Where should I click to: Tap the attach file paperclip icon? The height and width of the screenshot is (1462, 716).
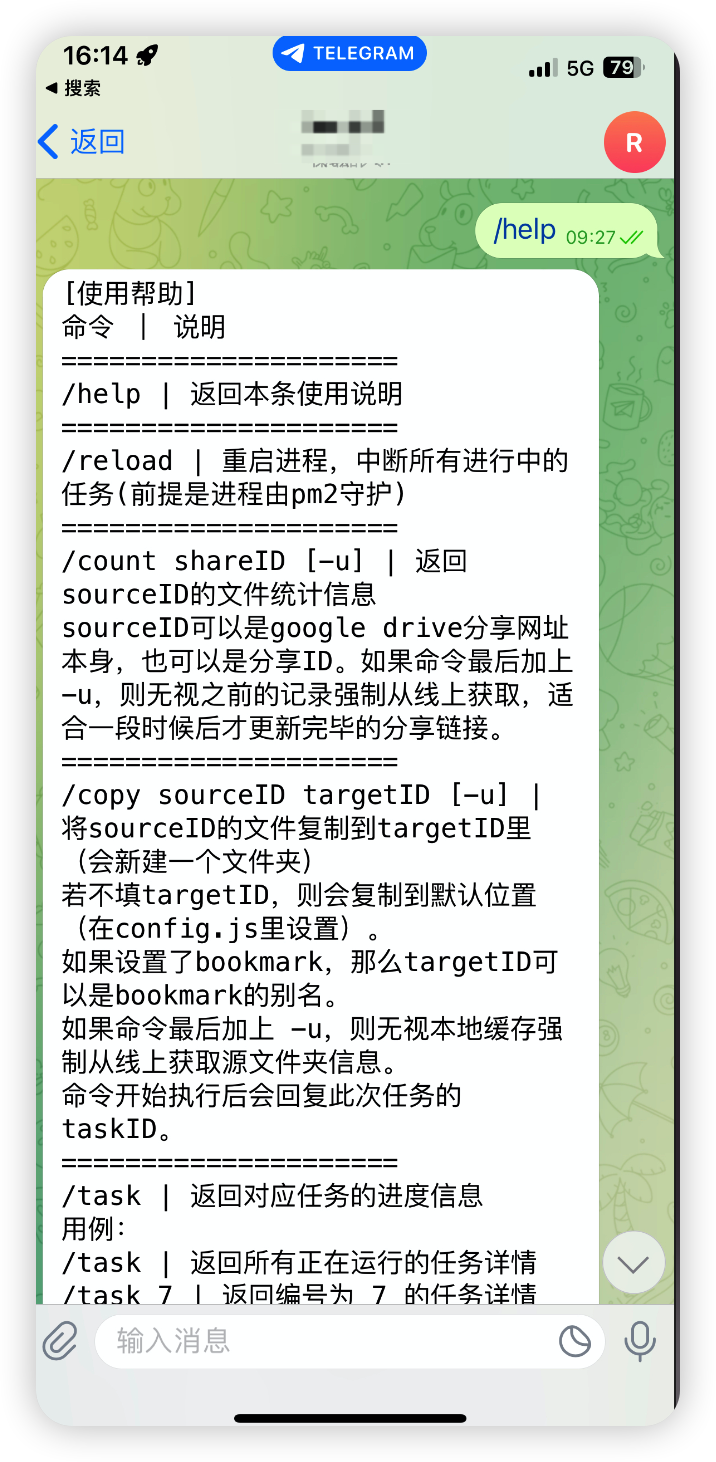tap(61, 1341)
